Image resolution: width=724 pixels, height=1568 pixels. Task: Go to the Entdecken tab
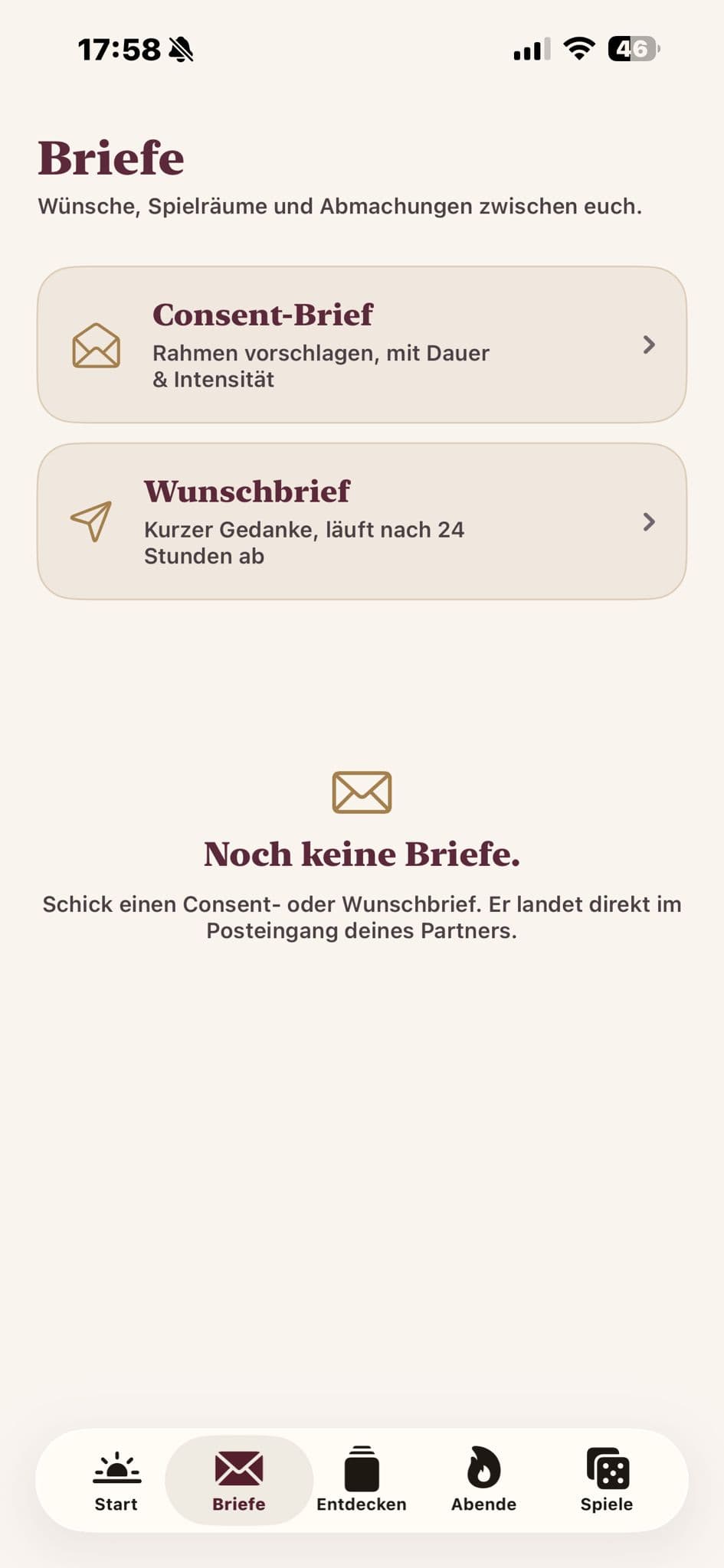tap(362, 1481)
